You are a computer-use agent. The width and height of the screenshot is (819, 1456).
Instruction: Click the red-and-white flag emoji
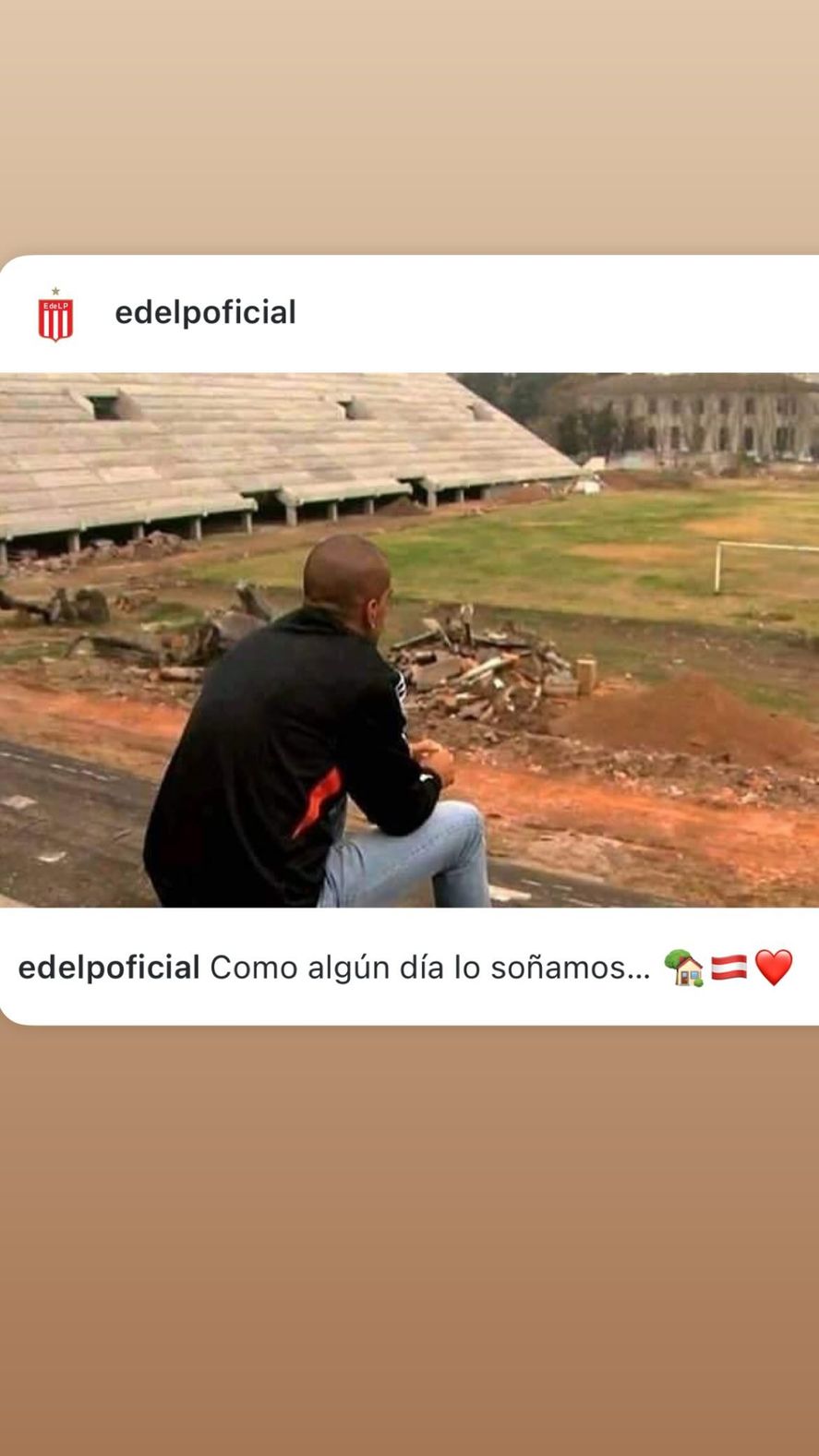[728, 967]
